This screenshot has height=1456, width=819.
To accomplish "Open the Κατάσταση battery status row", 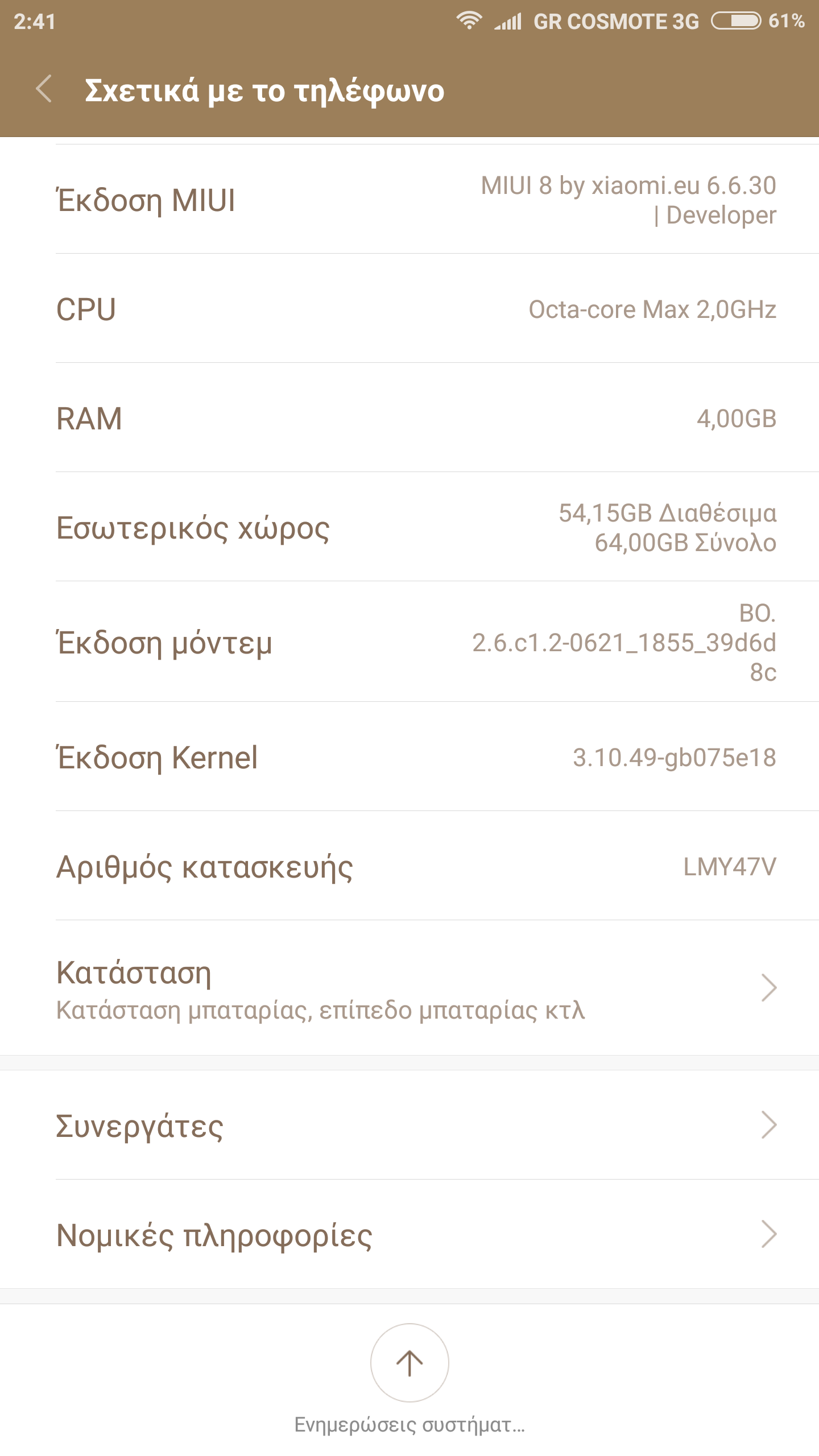I will pyautogui.click(x=409, y=988).
